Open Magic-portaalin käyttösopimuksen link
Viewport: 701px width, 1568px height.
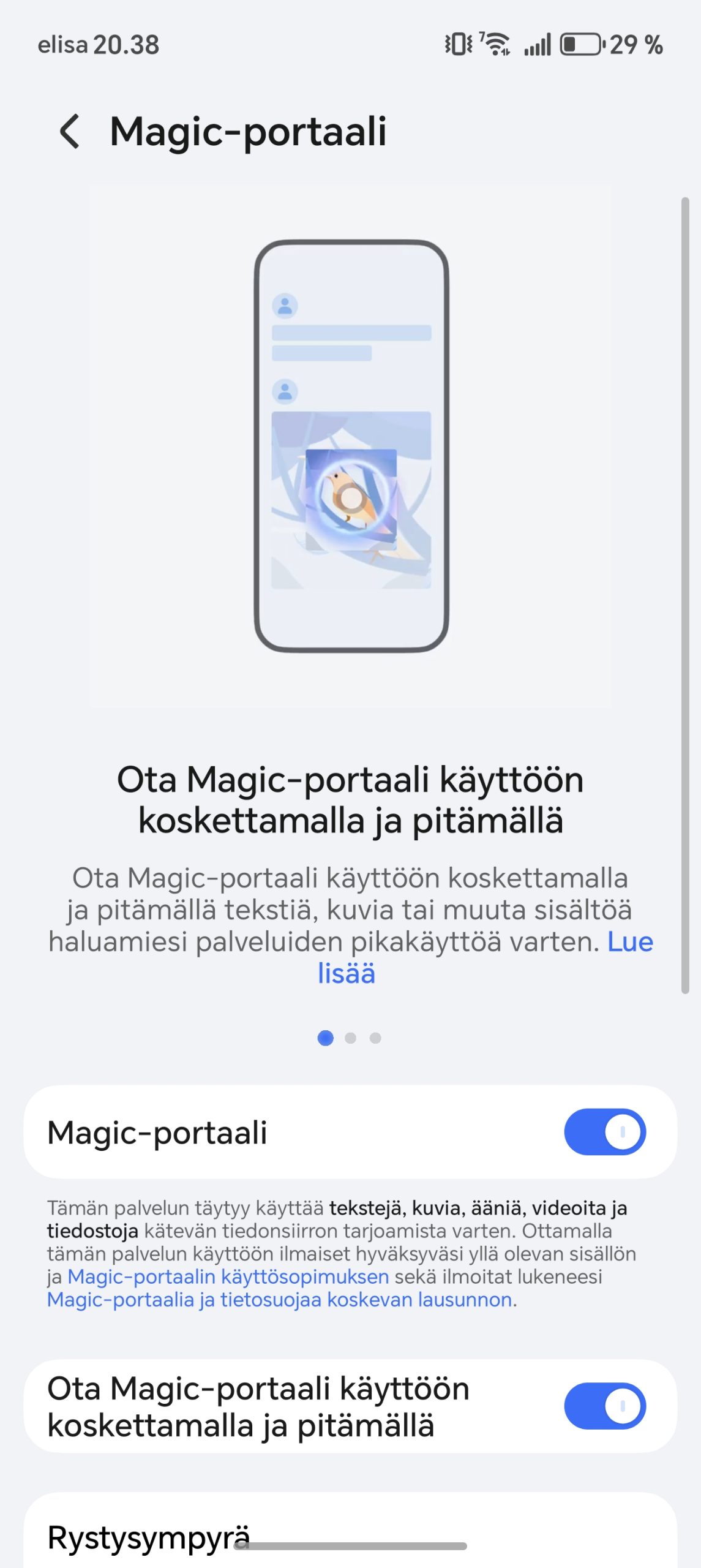[228, 1276]
